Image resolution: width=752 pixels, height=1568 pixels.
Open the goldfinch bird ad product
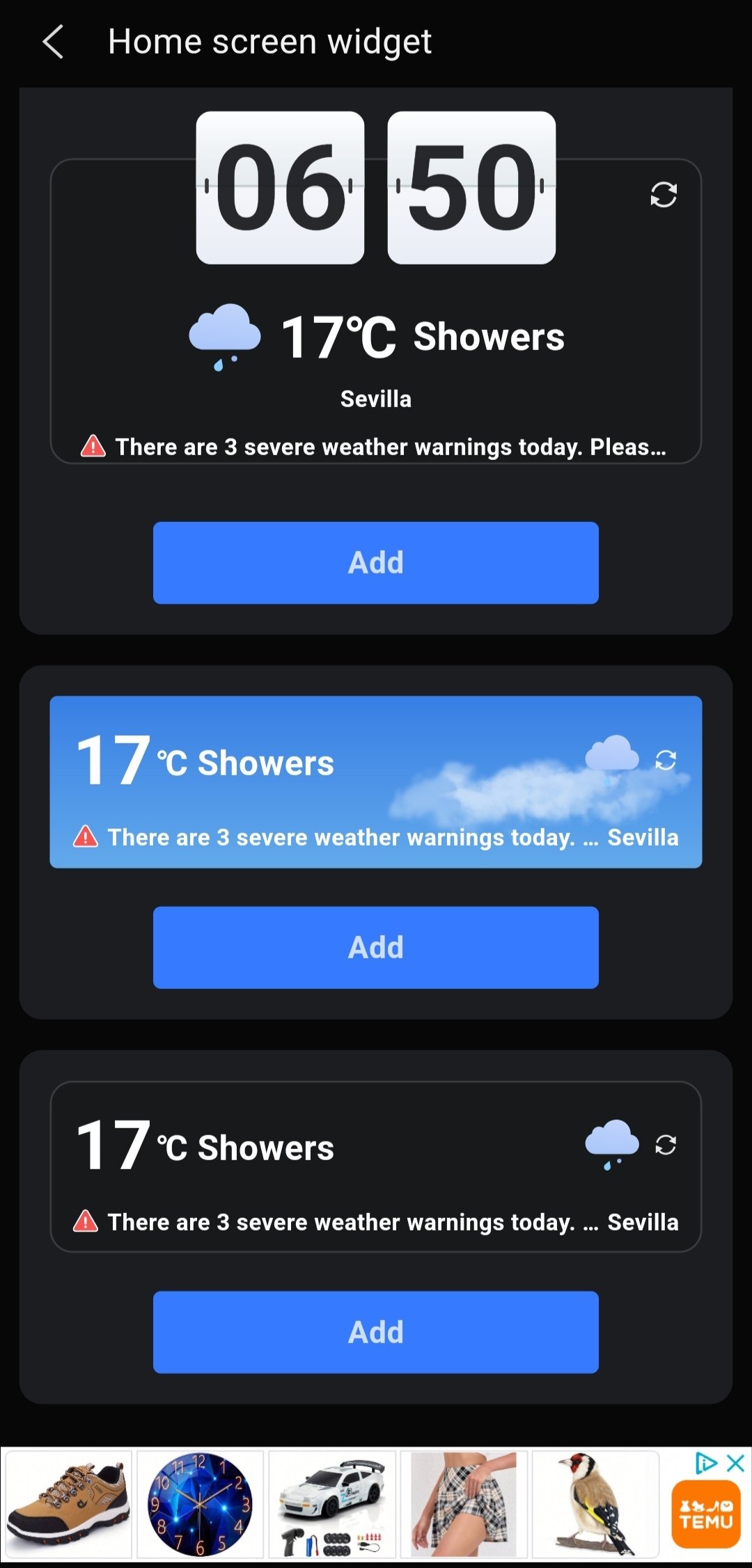coord(595,1505)
